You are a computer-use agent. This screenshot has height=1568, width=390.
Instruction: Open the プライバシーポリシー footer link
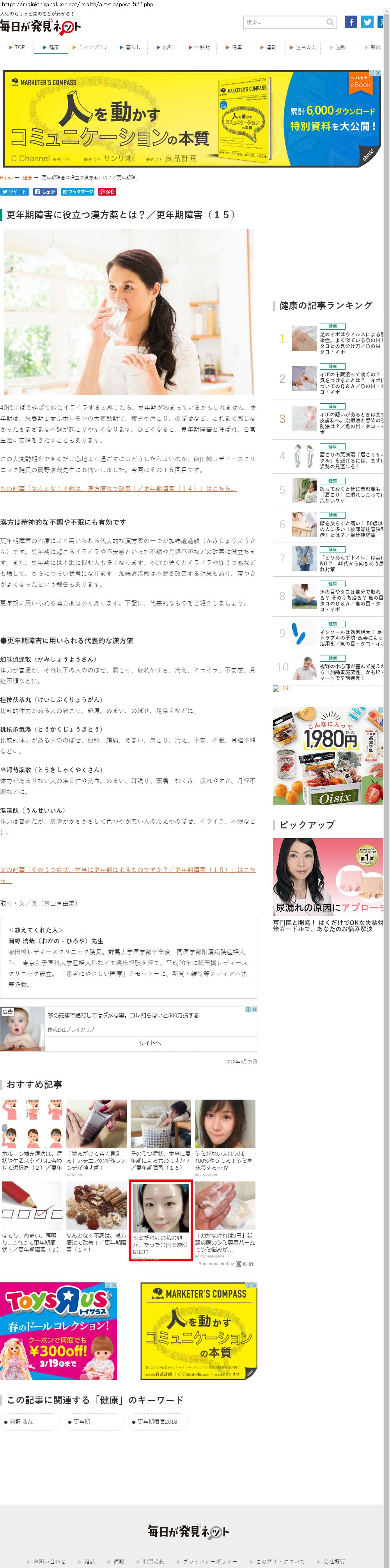(210, 1561)
